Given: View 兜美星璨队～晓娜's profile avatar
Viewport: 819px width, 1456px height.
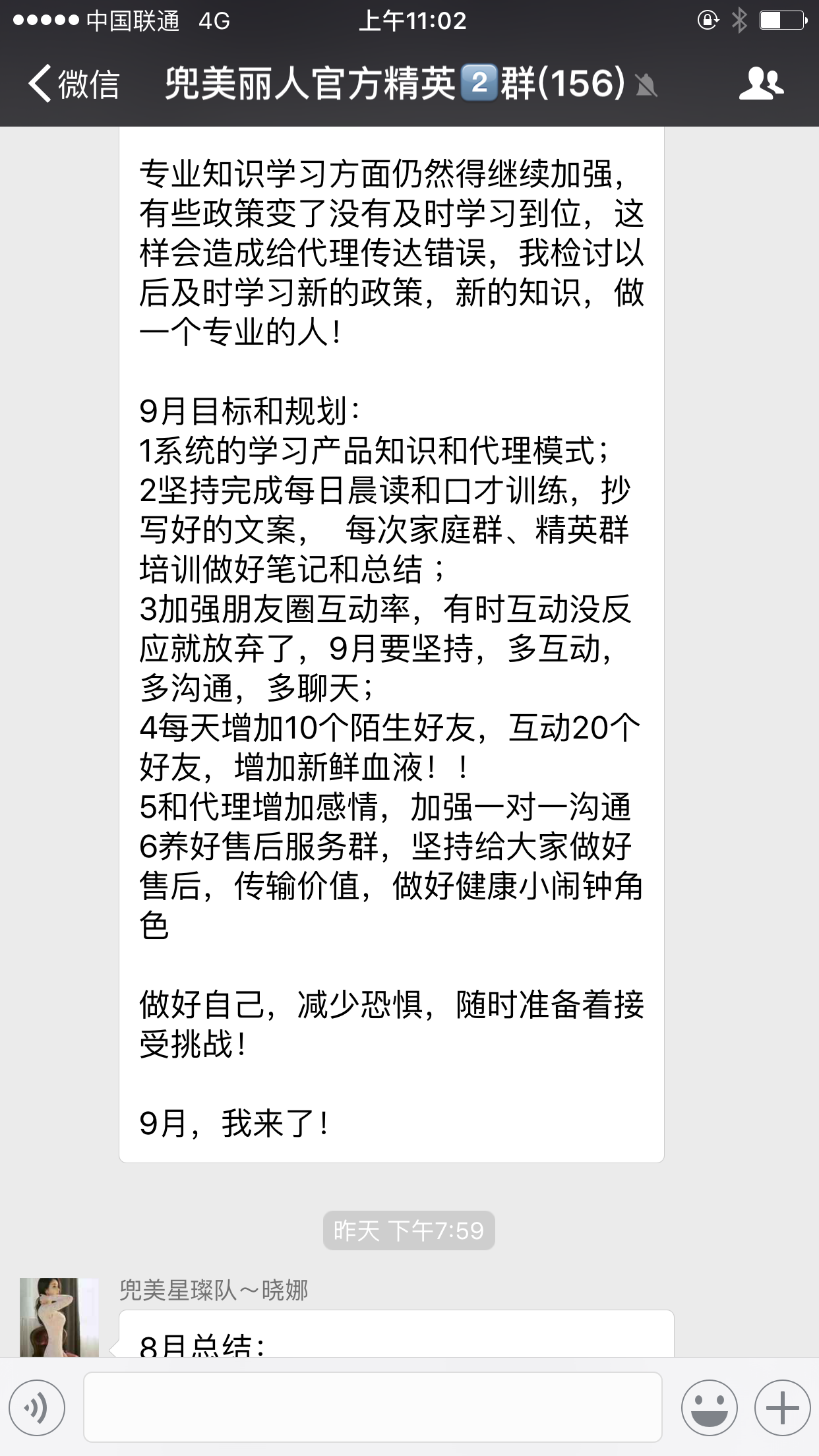Looking at the screenshot, I should [59, 1317].
